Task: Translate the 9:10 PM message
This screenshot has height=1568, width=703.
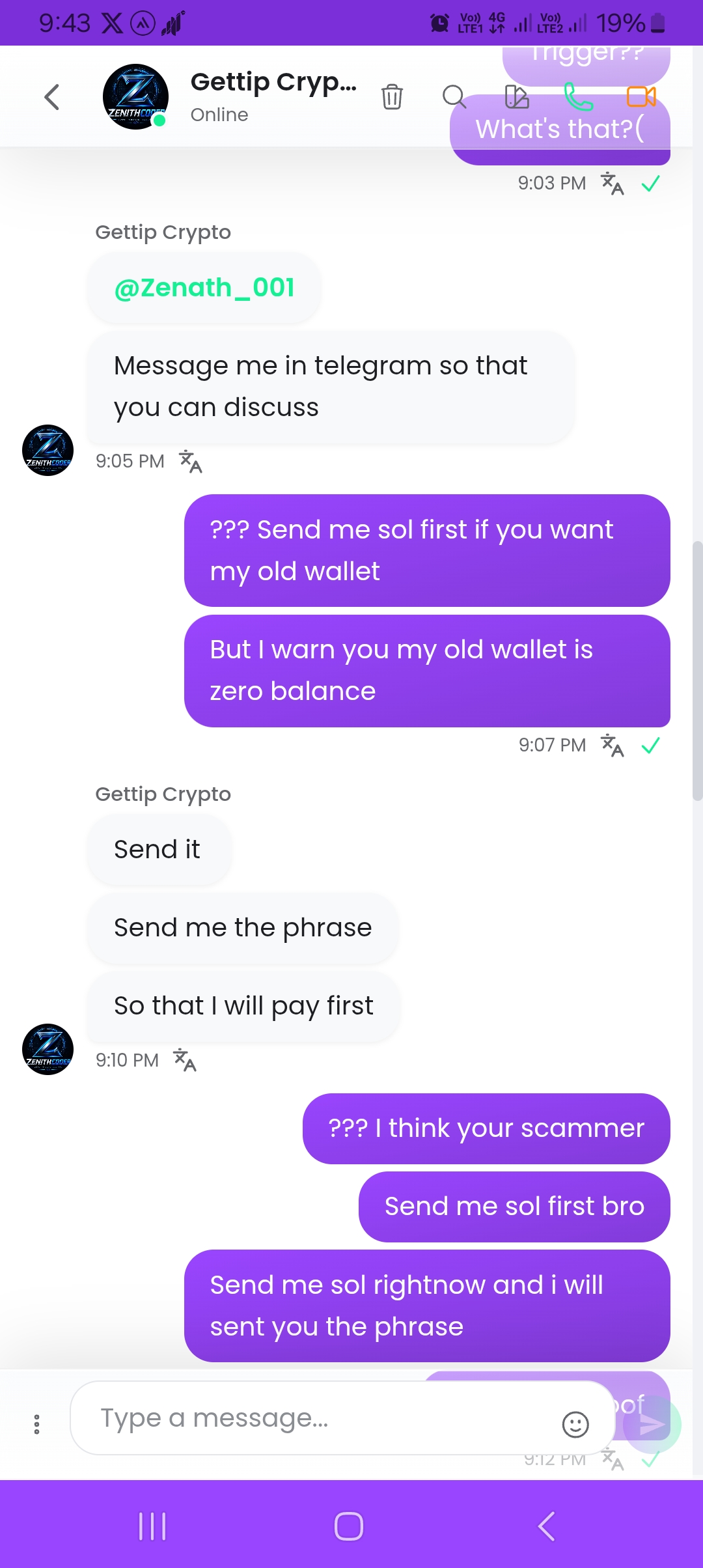Action: [185, 1060]
